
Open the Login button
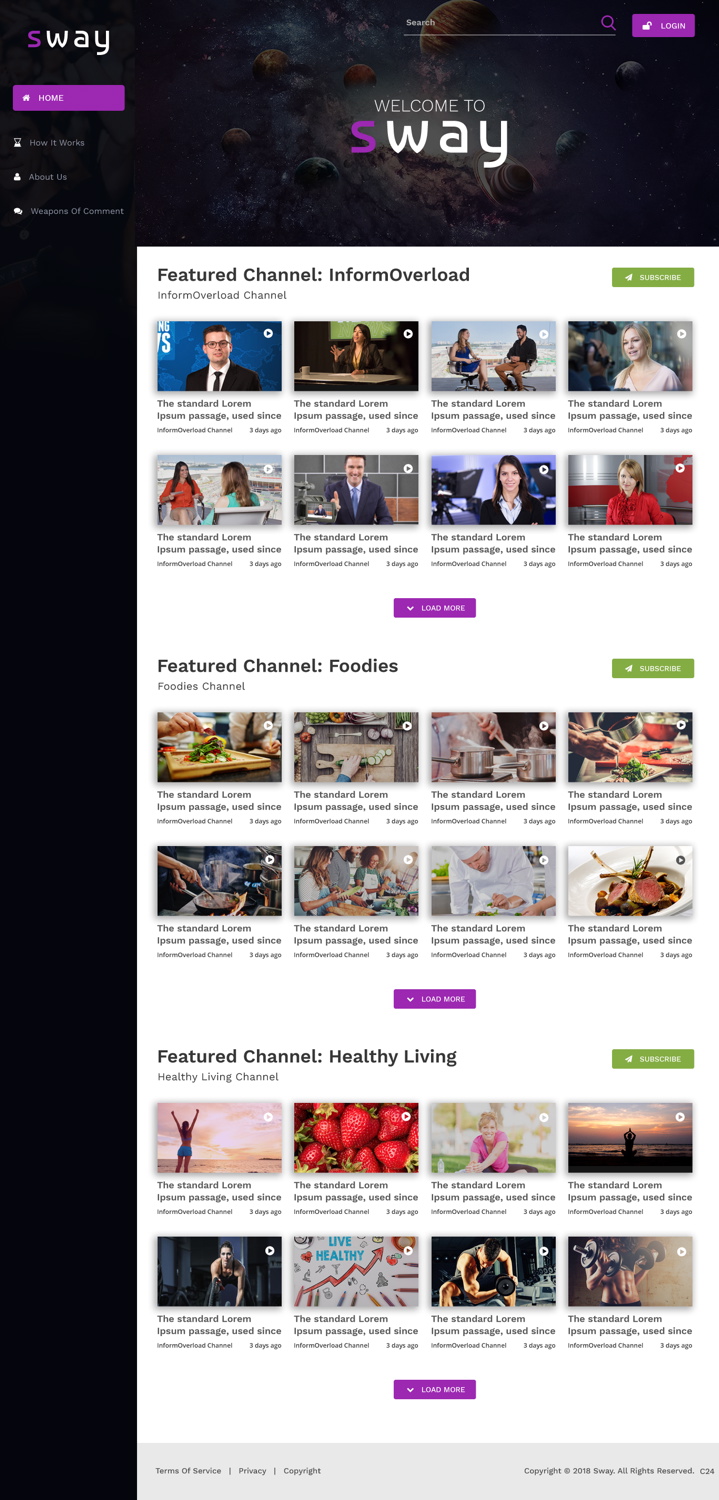(663, 25)
